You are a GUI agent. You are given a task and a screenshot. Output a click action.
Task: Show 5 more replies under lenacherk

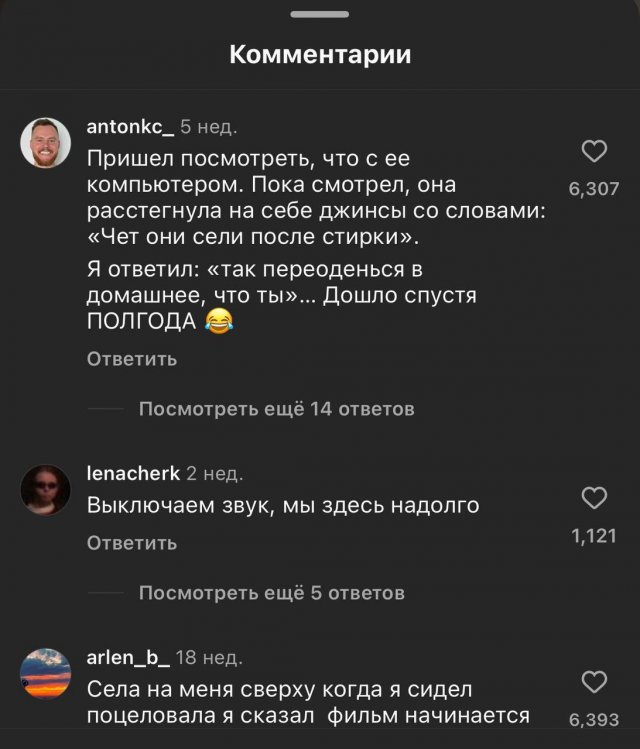[x=271, y=593]
